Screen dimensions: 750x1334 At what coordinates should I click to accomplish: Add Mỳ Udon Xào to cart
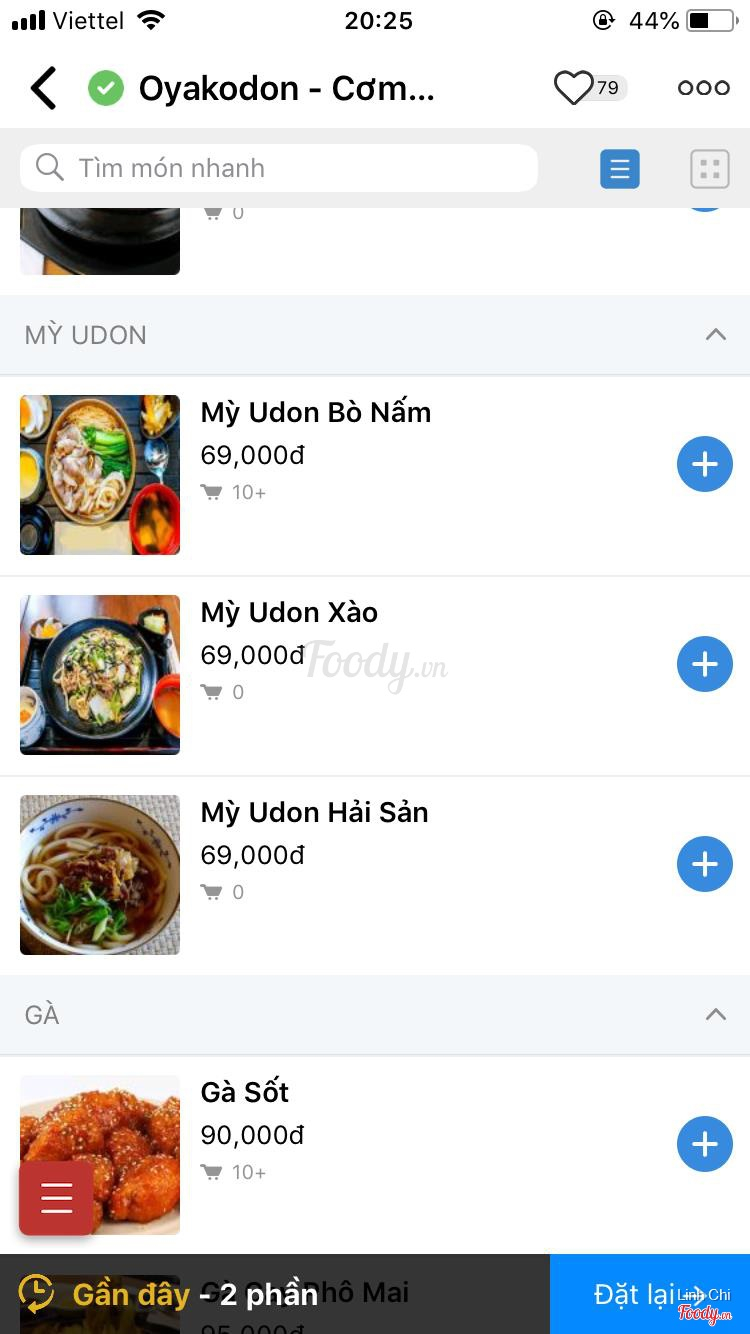(x=705, y=664)
